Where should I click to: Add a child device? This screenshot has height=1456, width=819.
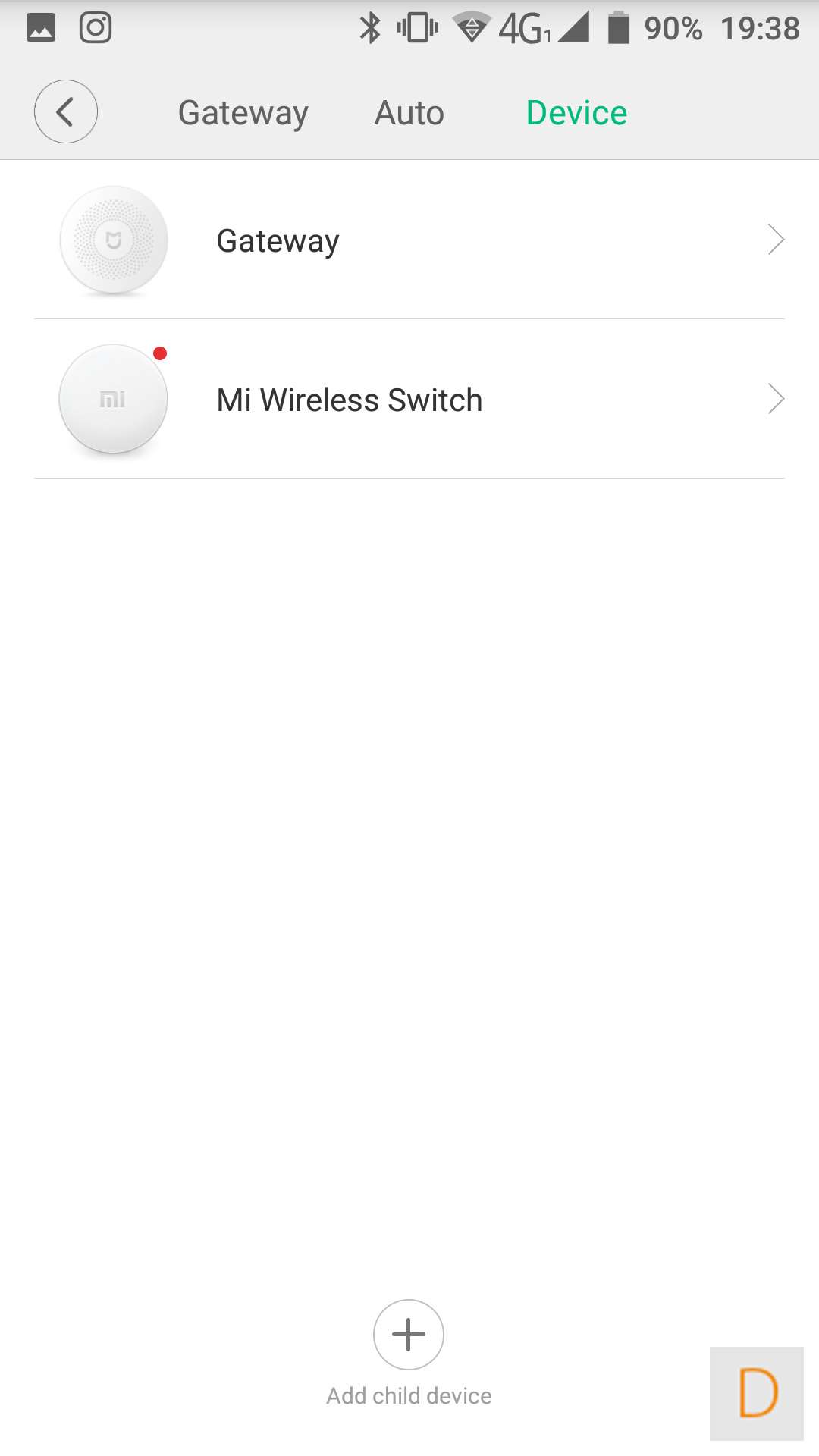(409, 1335)
